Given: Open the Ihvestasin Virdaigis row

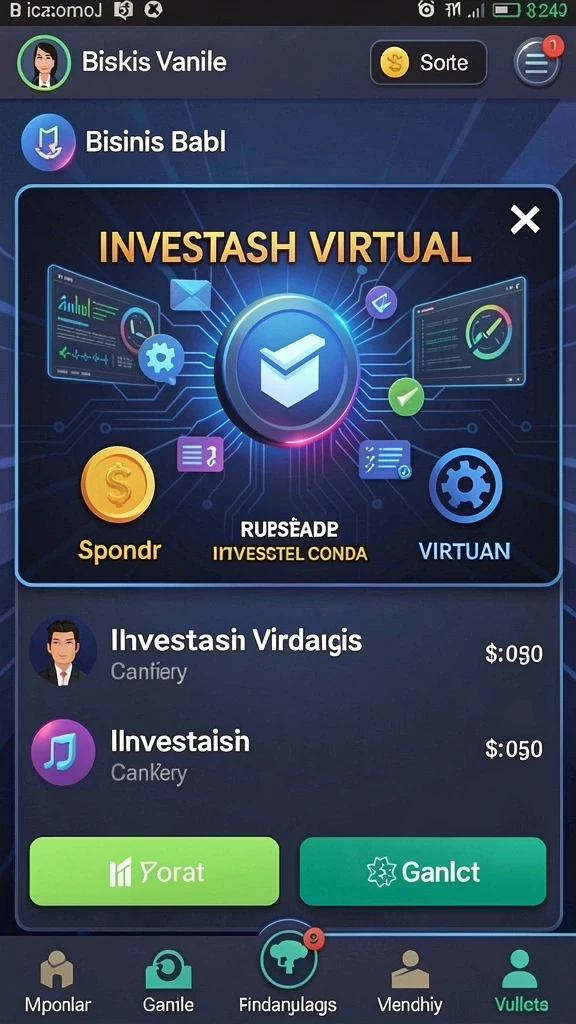Looking at the screenshot, I should [288, 652].
